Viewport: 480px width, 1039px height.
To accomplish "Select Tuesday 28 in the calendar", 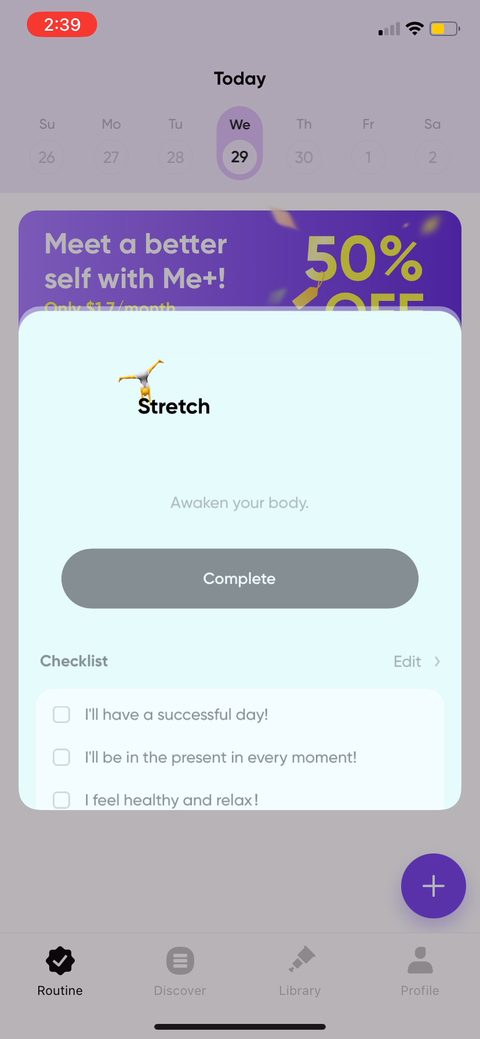I will pos(175,142).
